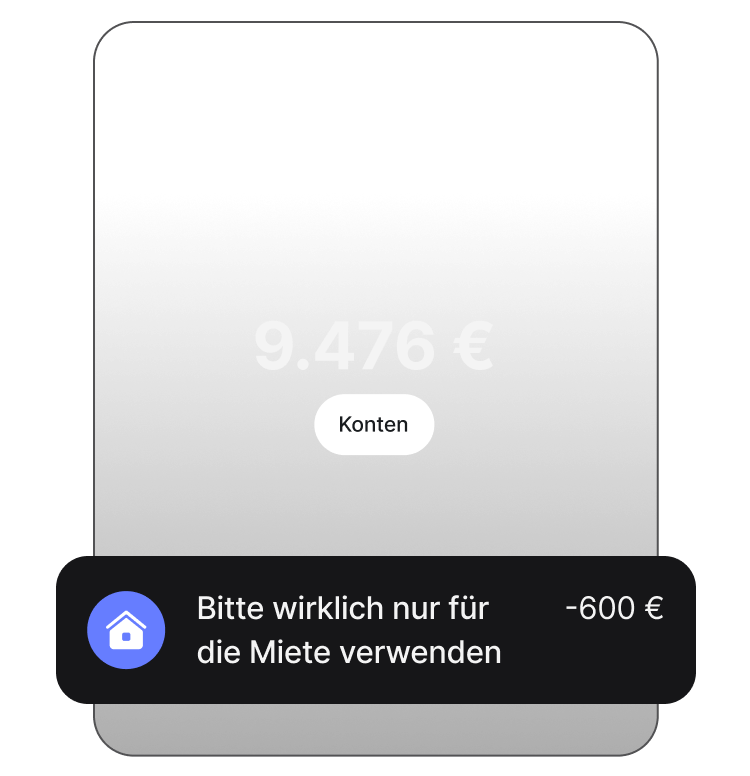The width and height of the screenshot is (750, 776).
Task: Select the line 'die Miete verwenden'
Action: pos(349,652)
